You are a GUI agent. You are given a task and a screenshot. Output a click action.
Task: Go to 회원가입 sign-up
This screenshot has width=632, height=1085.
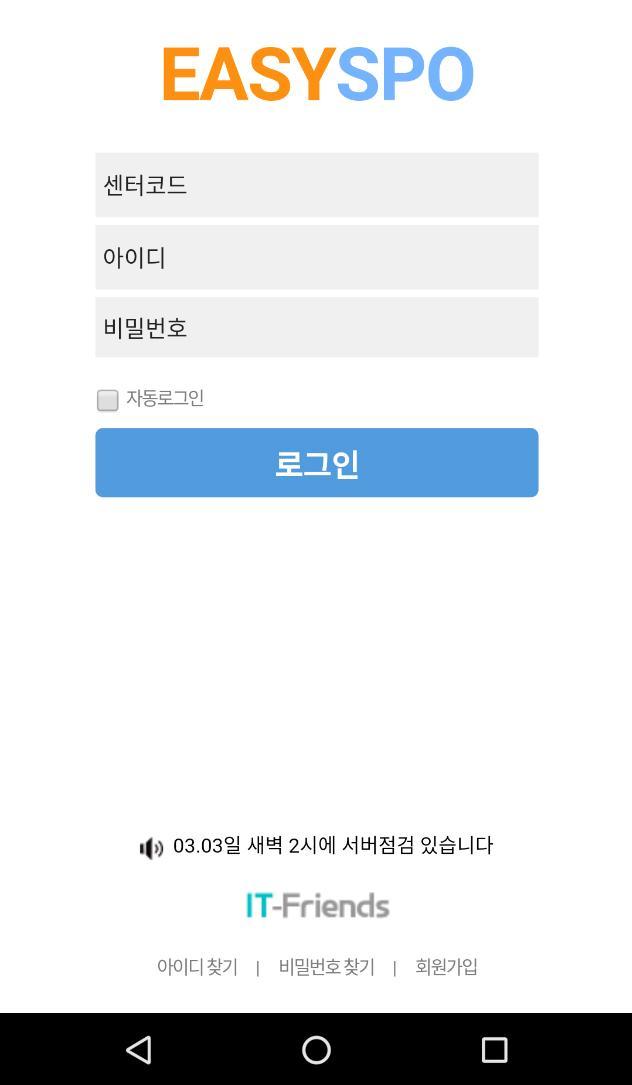[446, 967]
